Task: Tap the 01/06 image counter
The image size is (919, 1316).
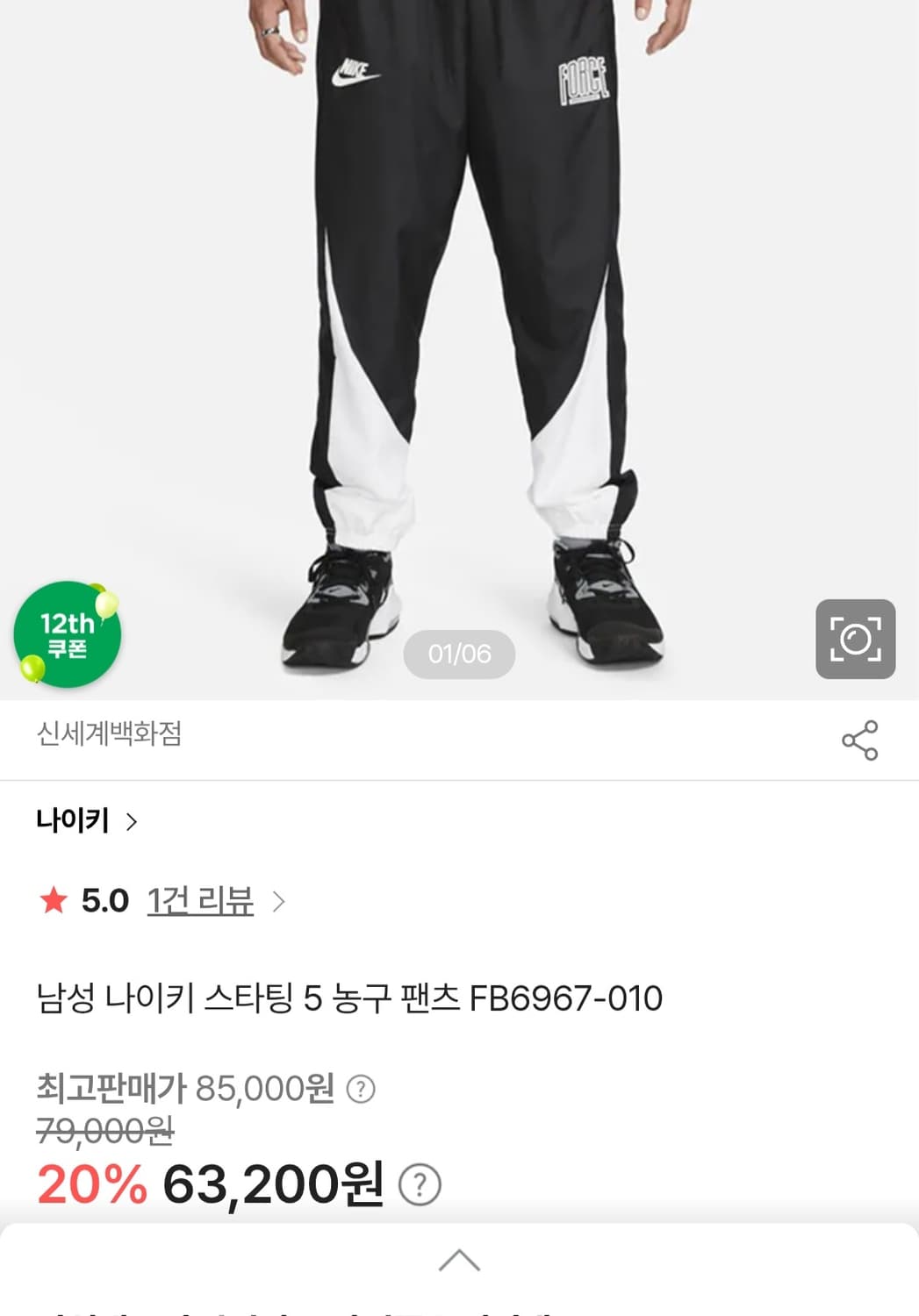Action: point(458,654)
